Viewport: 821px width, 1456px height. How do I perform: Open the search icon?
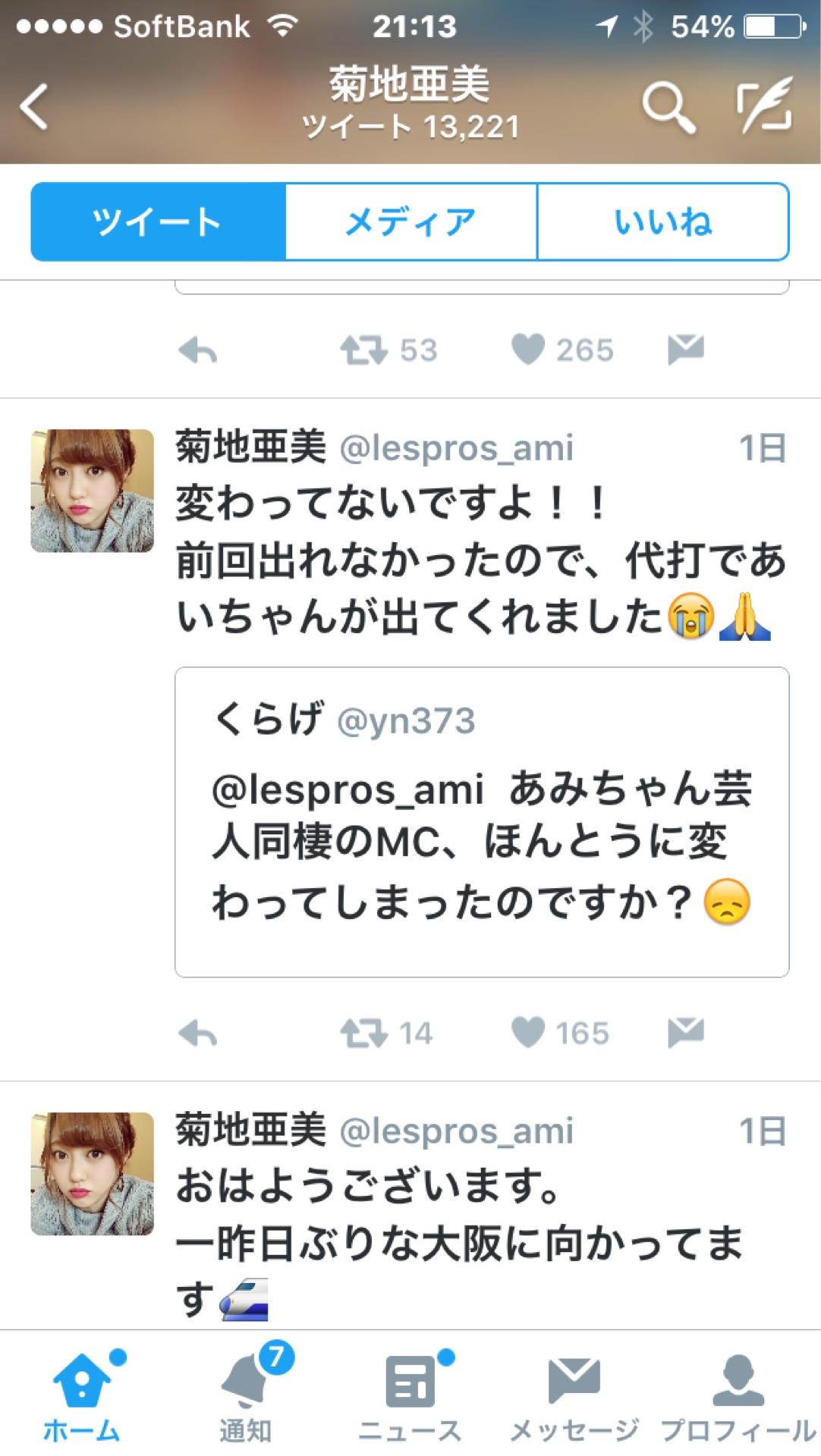tap(668, 106)
